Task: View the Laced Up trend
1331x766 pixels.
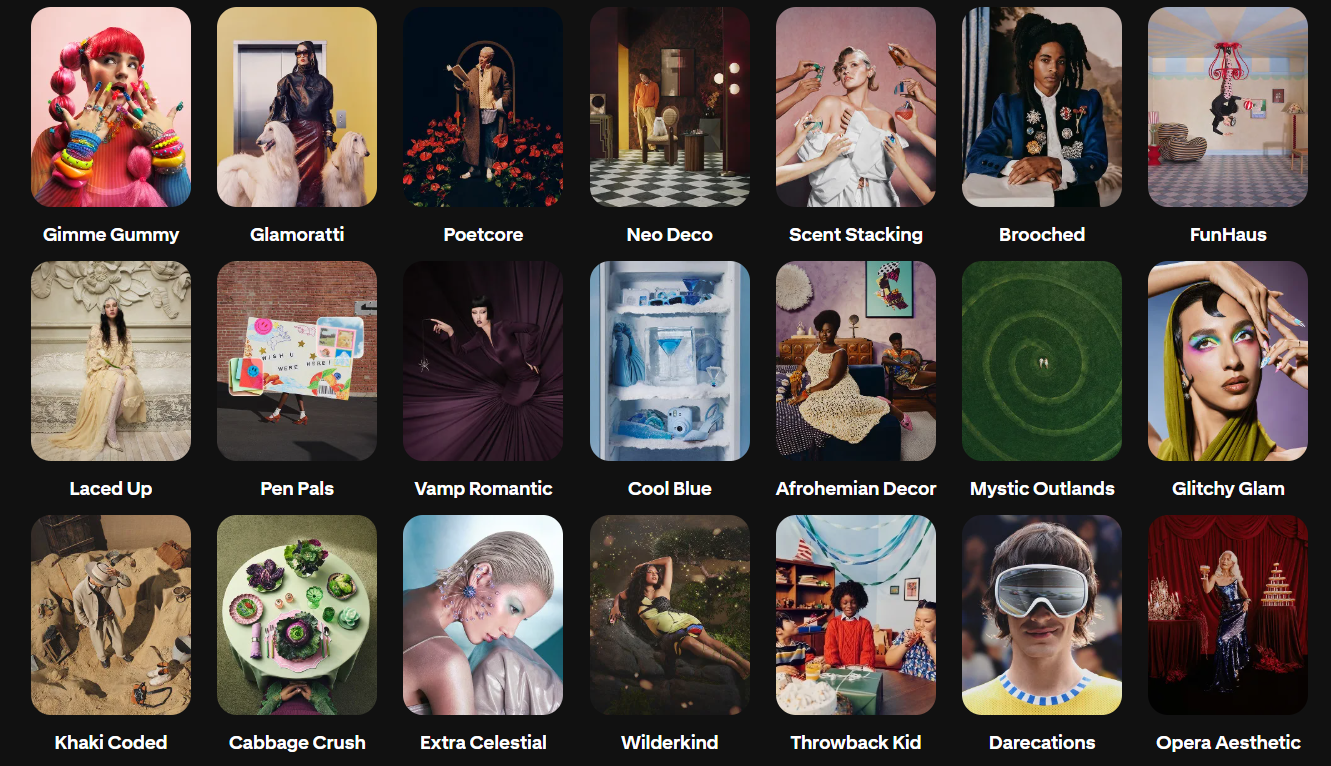Action: (111, 361)
